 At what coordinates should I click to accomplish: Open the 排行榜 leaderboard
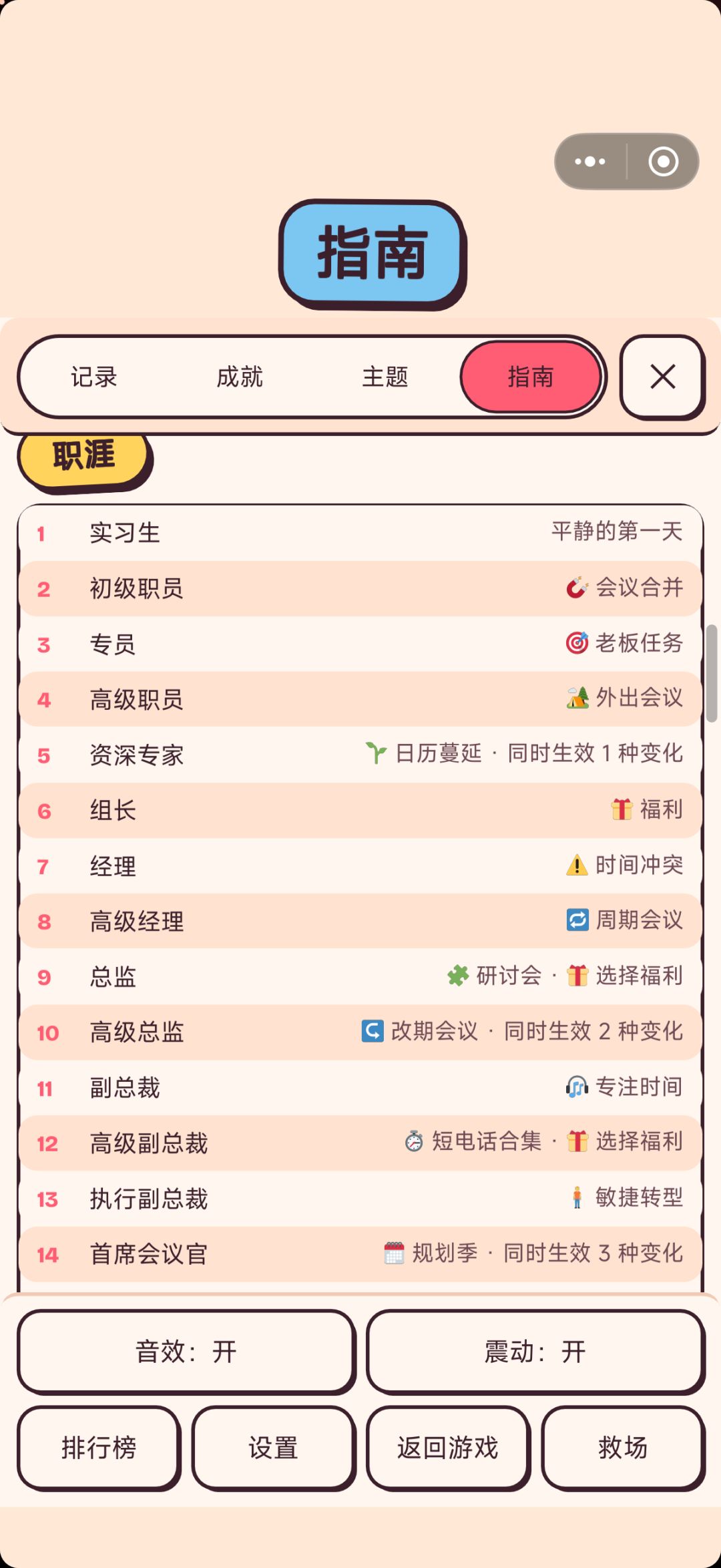pyautogui.click(x=99, y=1448)
